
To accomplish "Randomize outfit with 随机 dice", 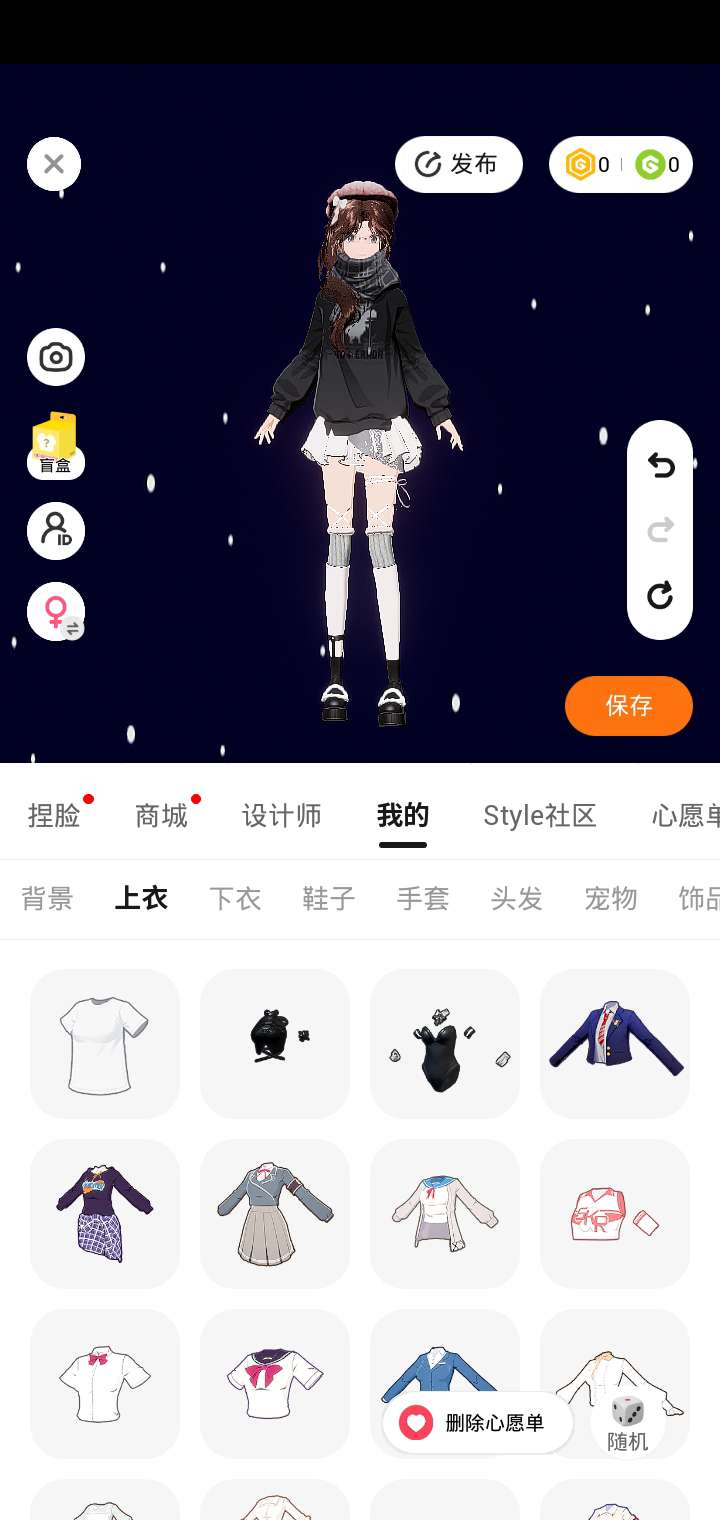I will [x=628, y=1423].
